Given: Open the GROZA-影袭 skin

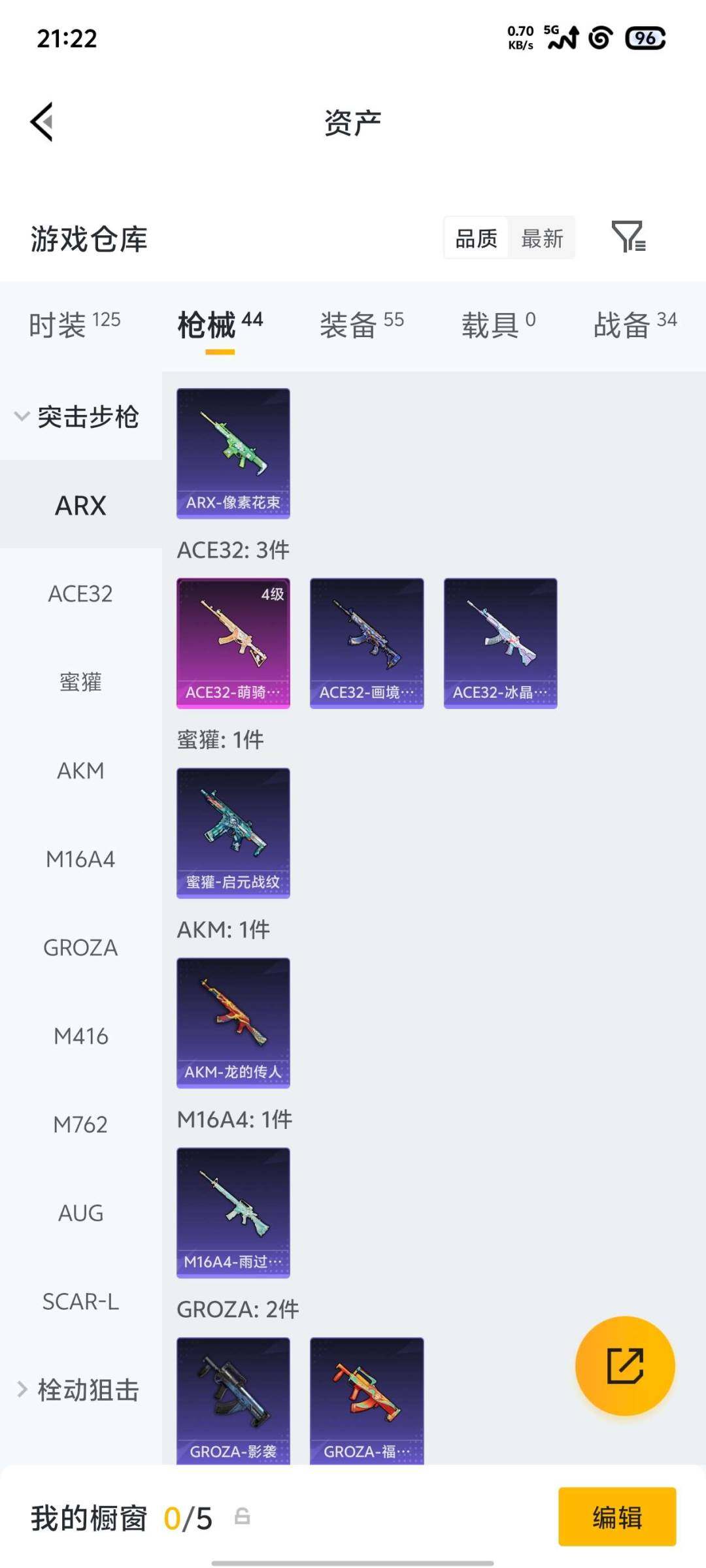Looking at the screenshot, I should (x=233, y=1400).
